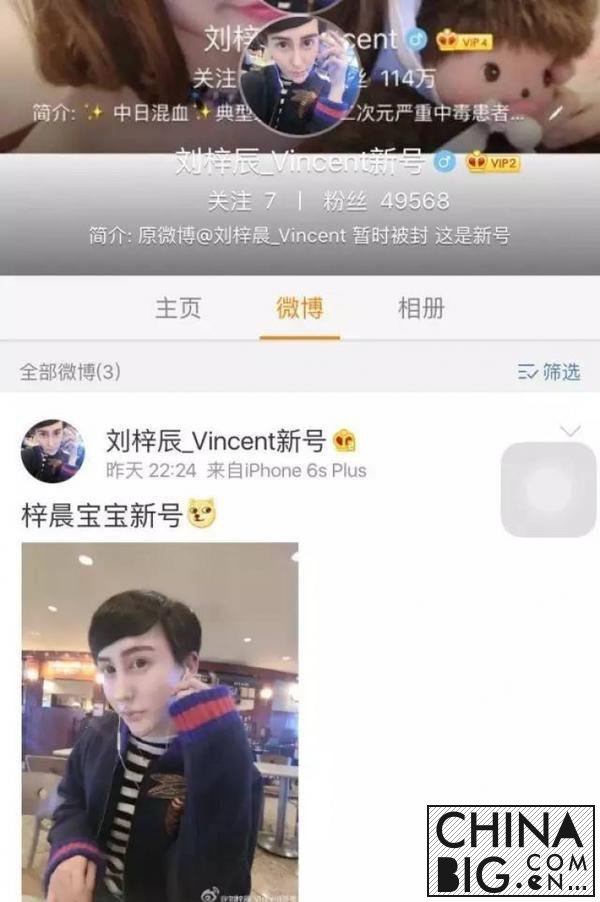Open the post author's avatar
600x902 pixels.
(x=52, y=451)
